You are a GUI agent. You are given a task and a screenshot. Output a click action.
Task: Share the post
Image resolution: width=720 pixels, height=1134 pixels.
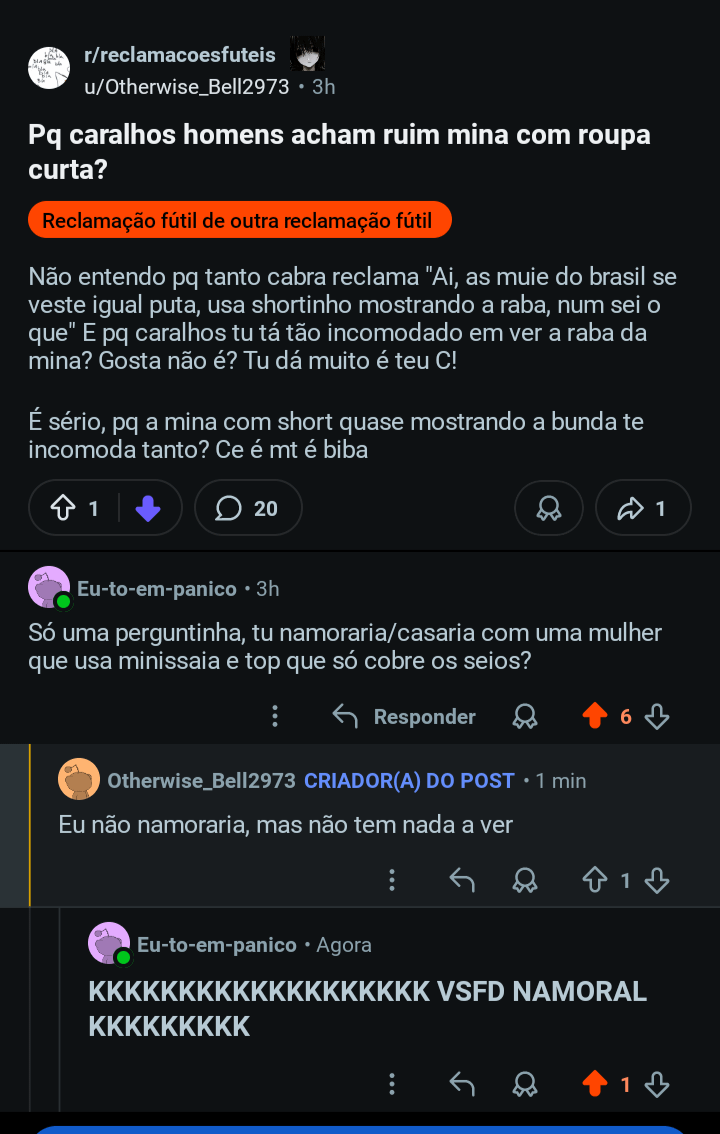[x=642, y=509]
